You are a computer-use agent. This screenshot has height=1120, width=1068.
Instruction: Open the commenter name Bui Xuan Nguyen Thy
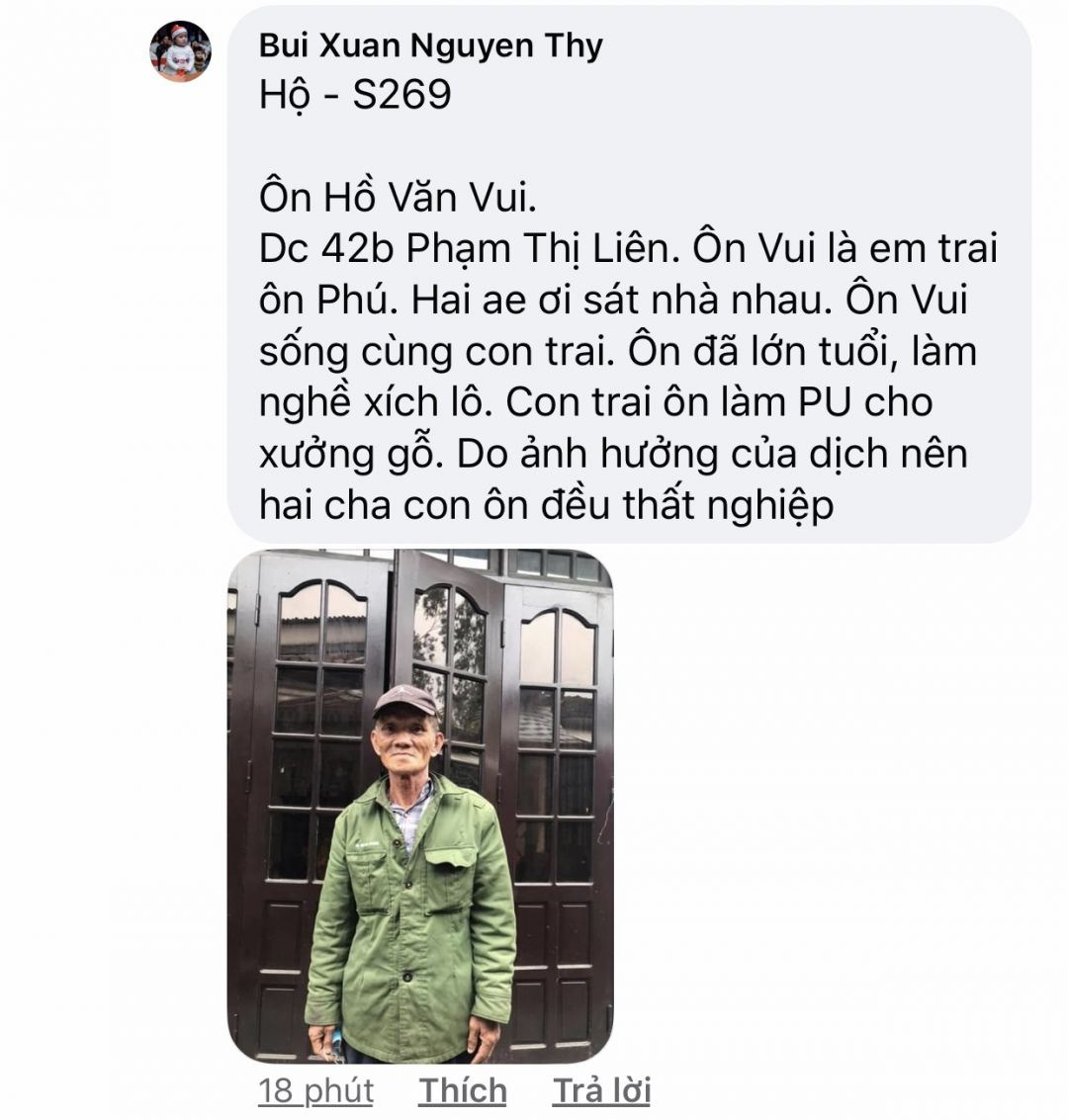430,45
